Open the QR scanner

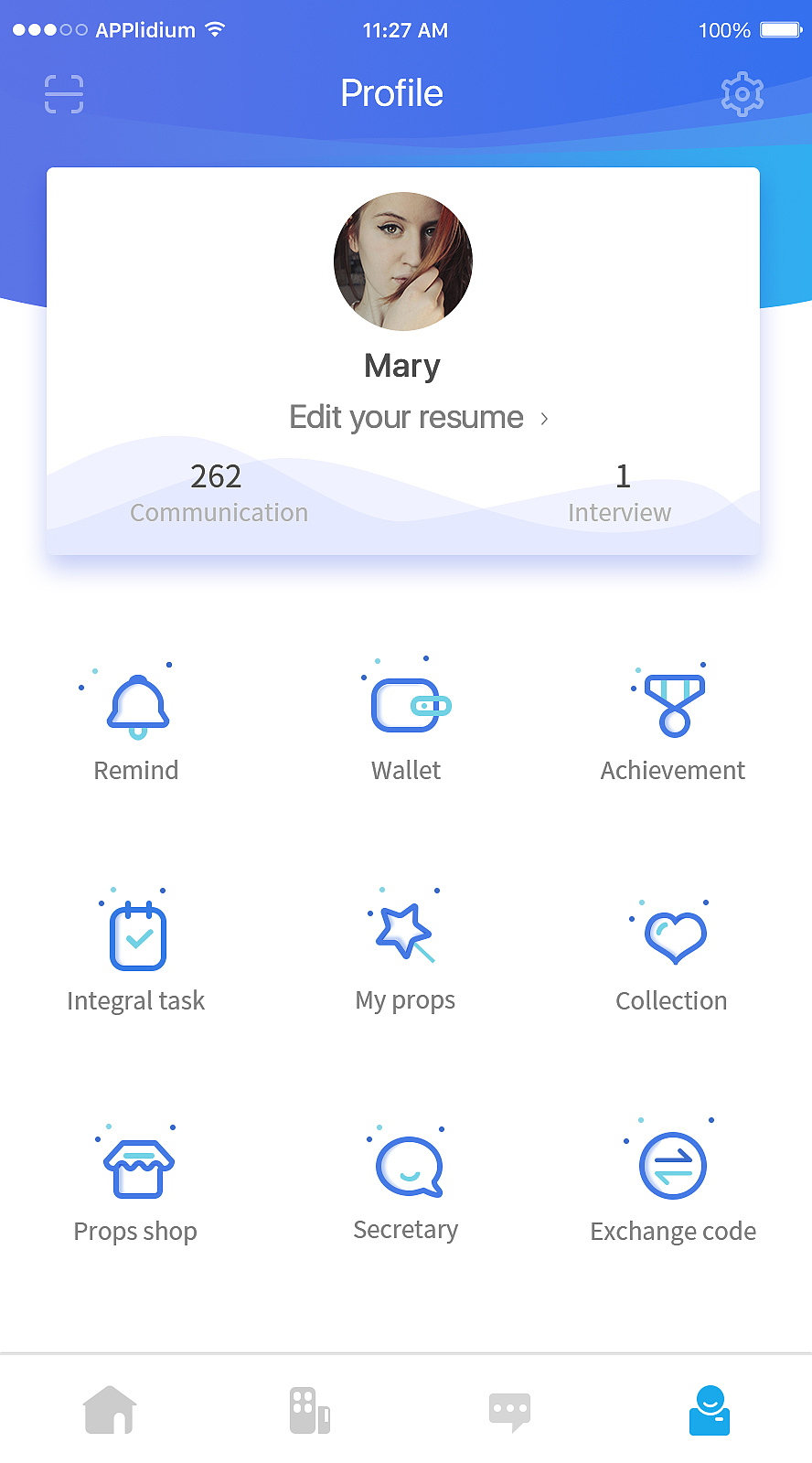(63, 93)
